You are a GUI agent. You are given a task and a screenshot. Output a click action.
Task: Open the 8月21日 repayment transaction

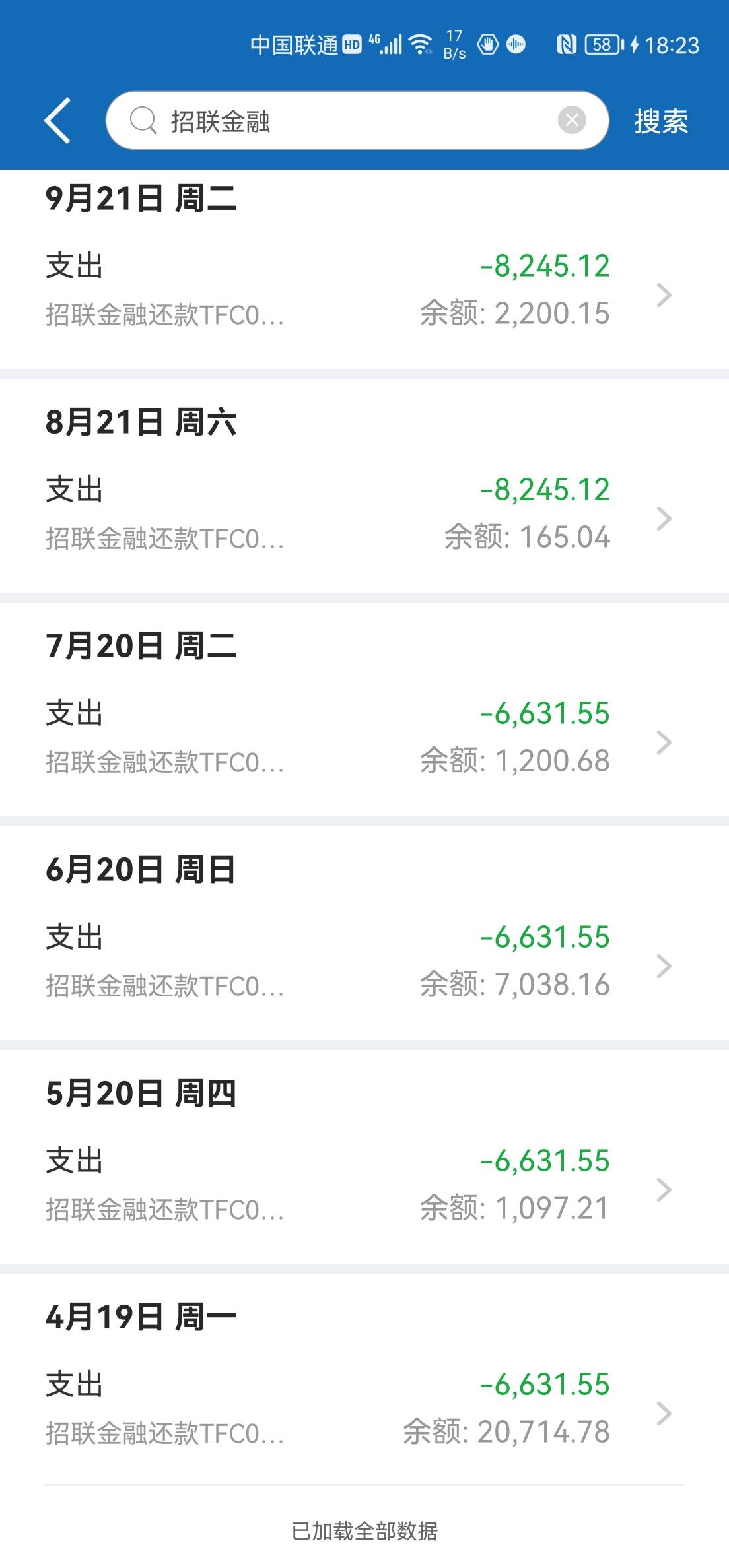click(364, 515)
